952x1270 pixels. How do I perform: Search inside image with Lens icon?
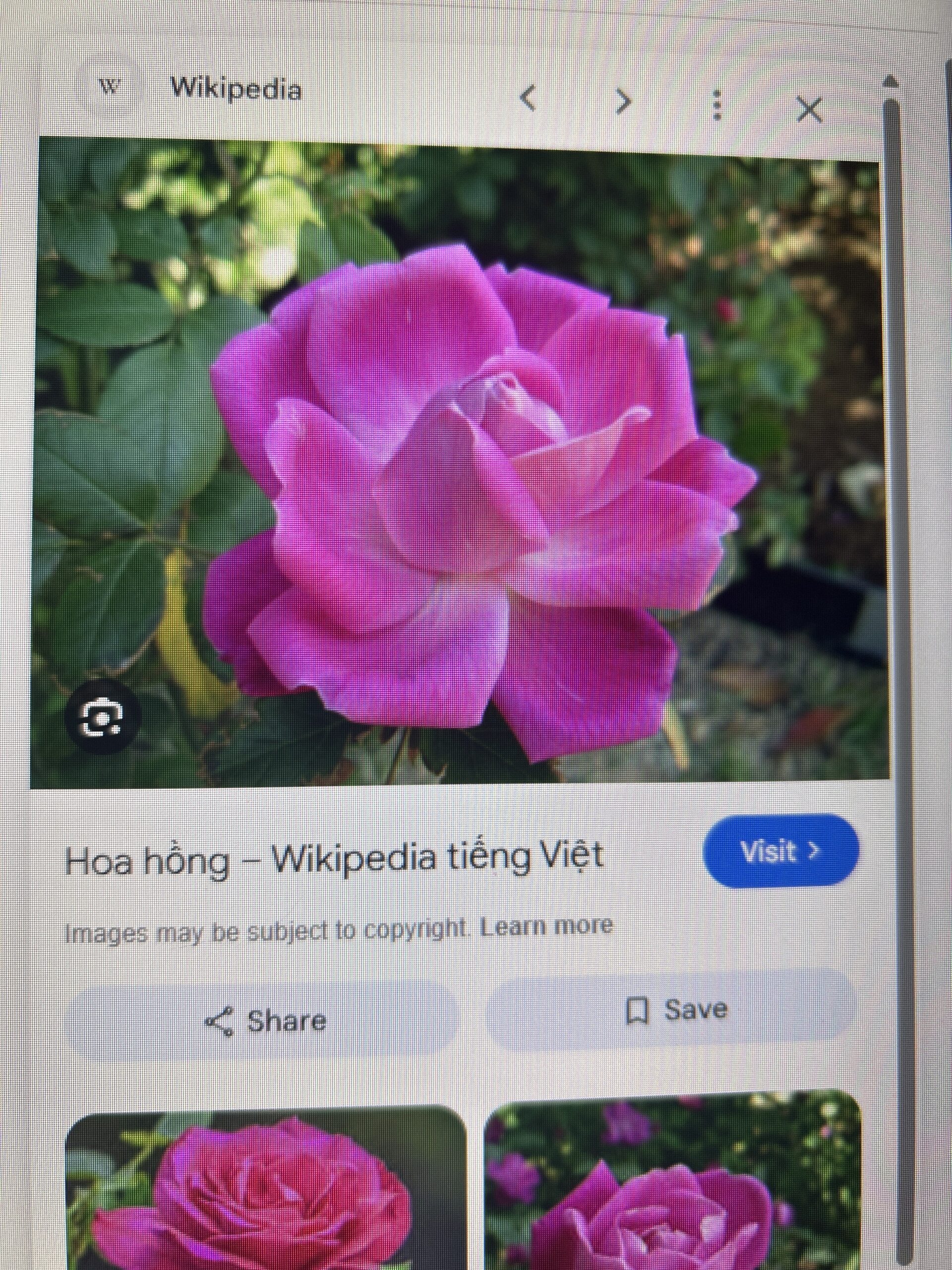[102, 717]
